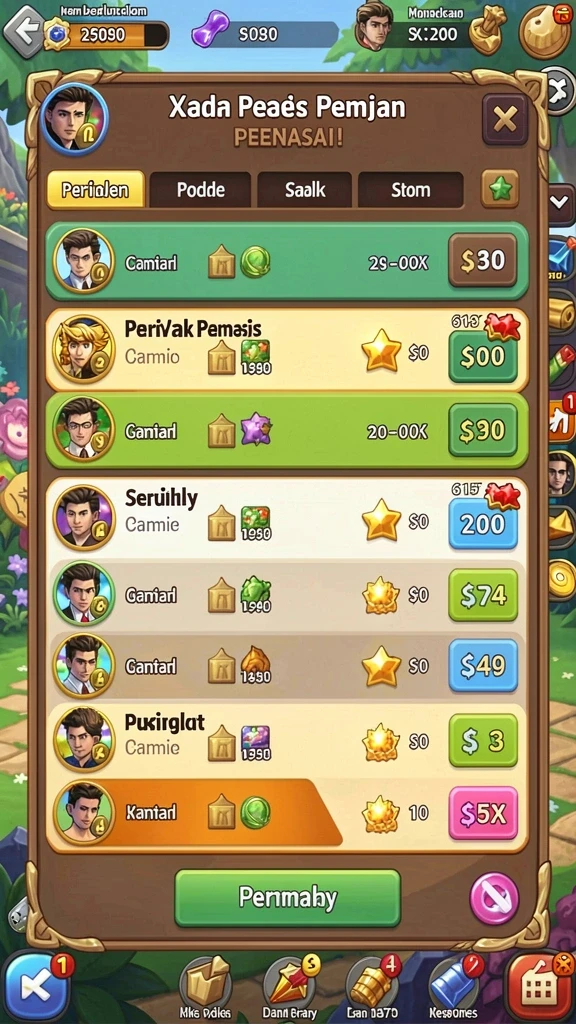Open the Stom tab

[411, 190]
